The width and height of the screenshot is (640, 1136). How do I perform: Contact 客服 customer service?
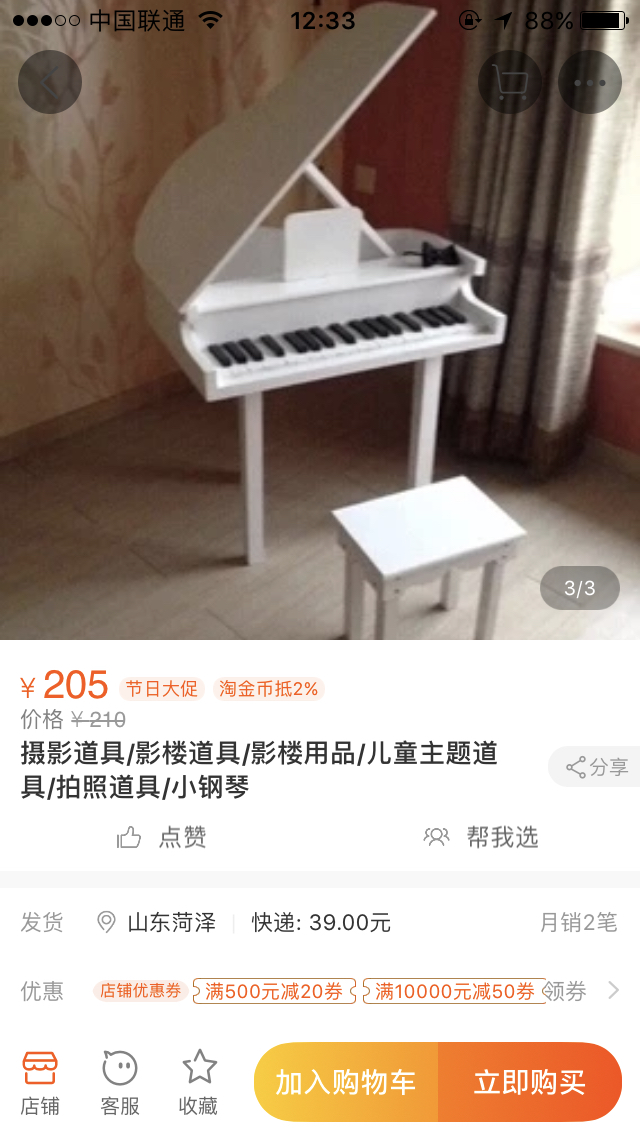tap(120, 1082)
